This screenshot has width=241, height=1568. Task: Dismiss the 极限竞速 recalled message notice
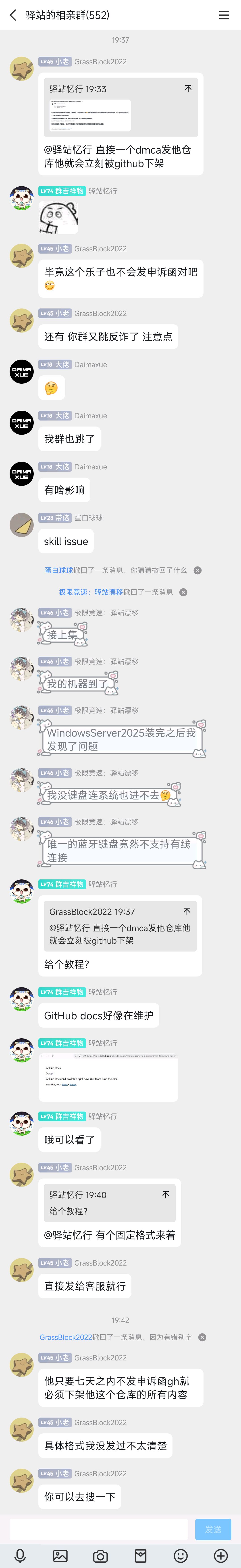point(183,592)
